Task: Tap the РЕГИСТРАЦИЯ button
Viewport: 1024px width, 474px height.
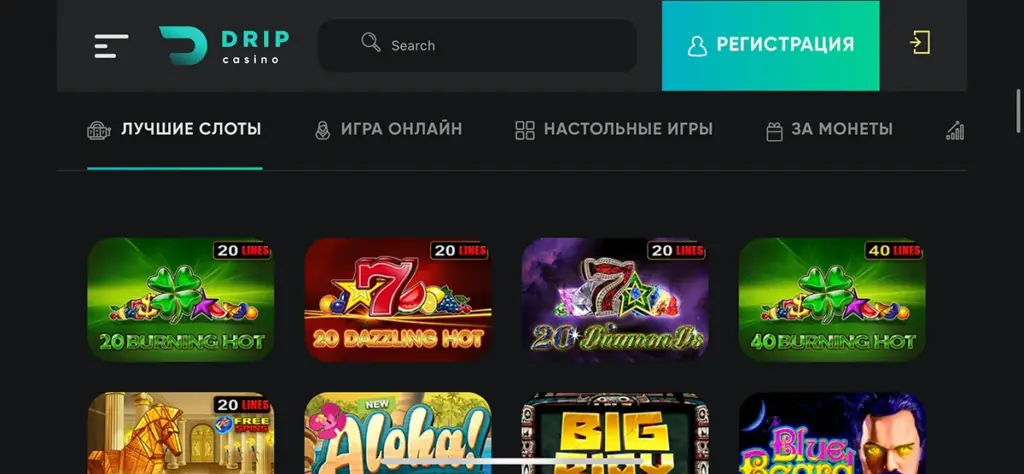Action: tap(770, 45)
